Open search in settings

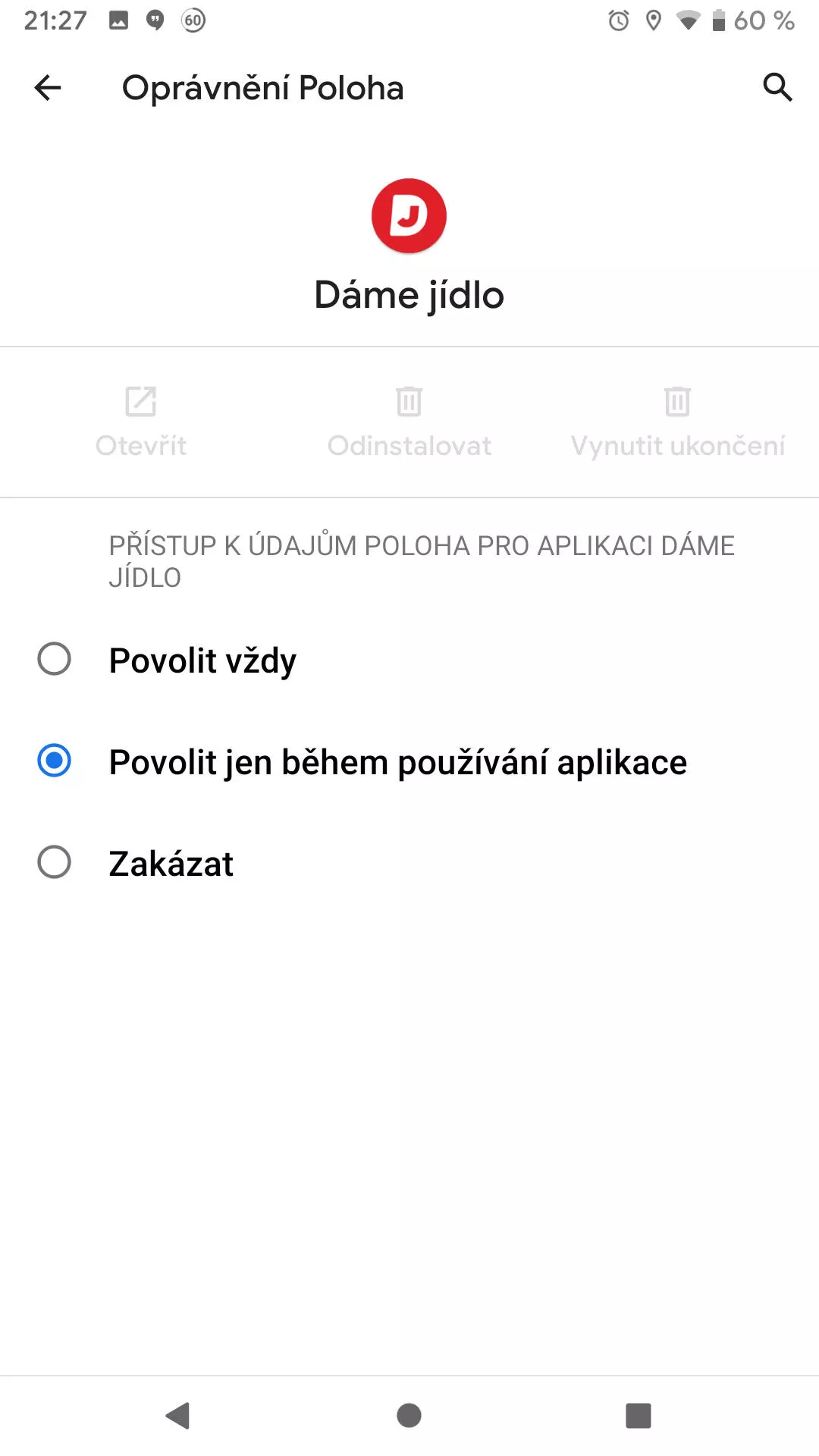[777, 88]
